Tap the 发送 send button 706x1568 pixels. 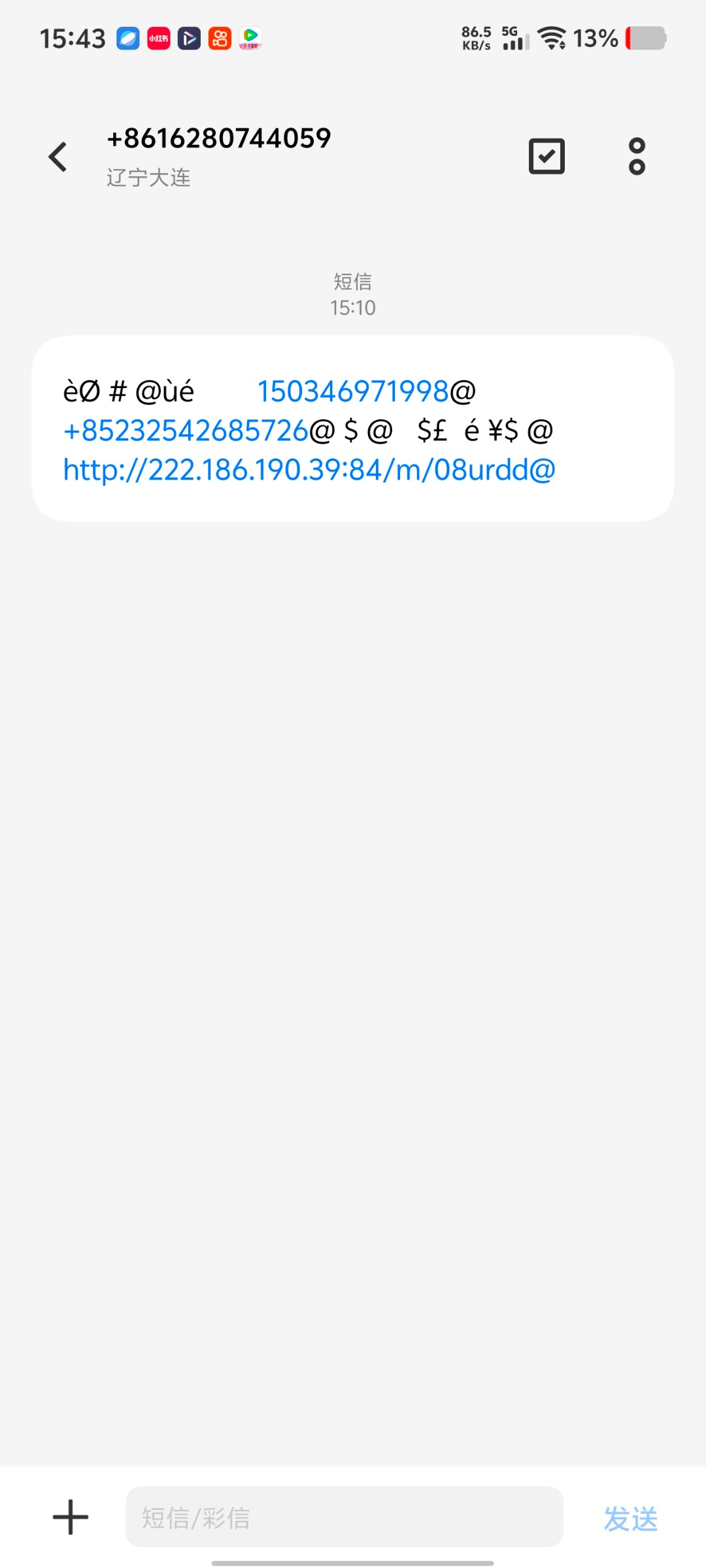pyautogui.click(x=630, y=1518)
